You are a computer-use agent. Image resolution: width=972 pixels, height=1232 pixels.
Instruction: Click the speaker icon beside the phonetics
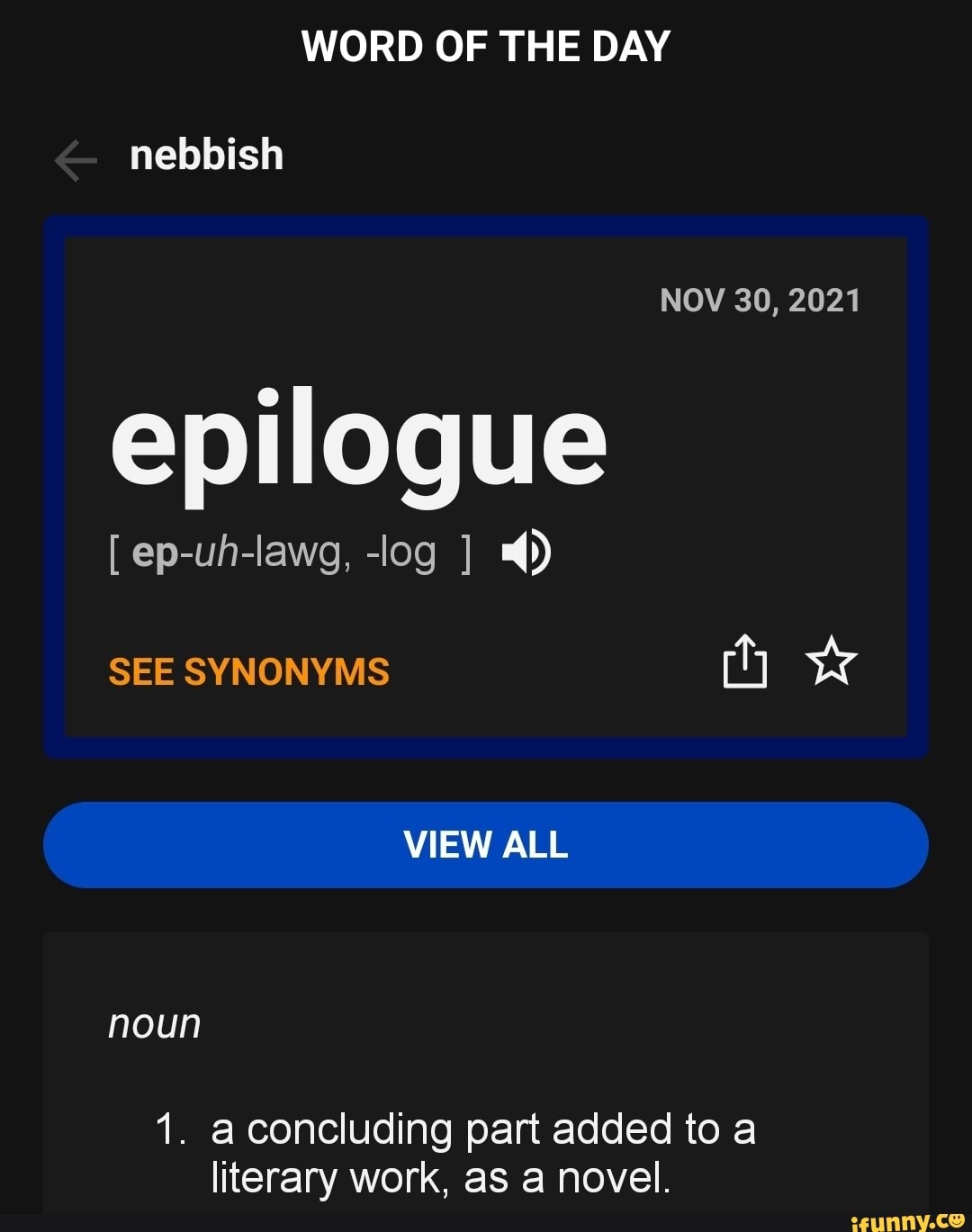point(526,553)
